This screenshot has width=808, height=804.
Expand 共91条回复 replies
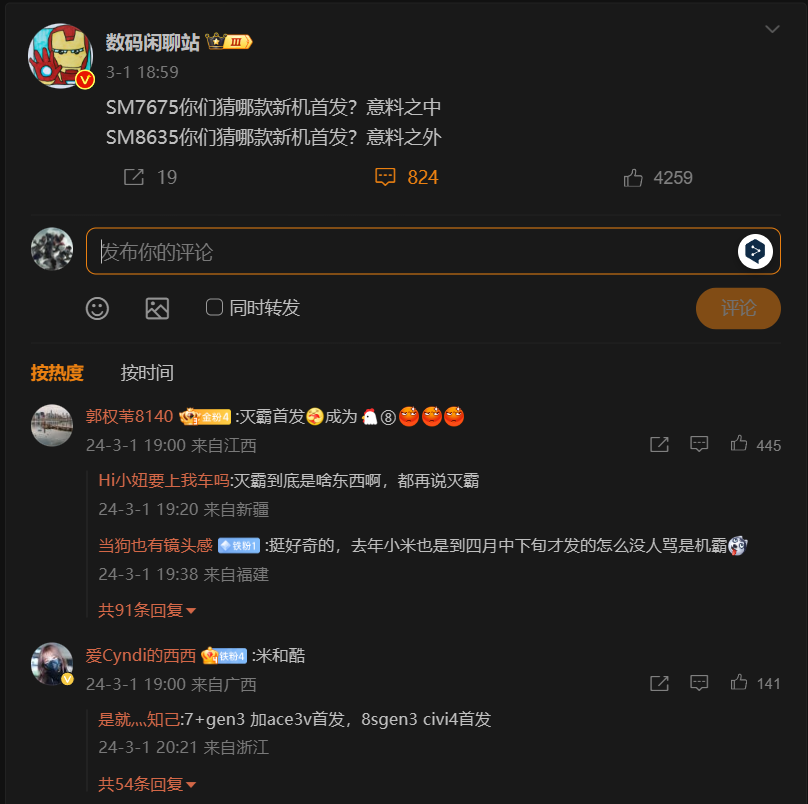(147, 610)
